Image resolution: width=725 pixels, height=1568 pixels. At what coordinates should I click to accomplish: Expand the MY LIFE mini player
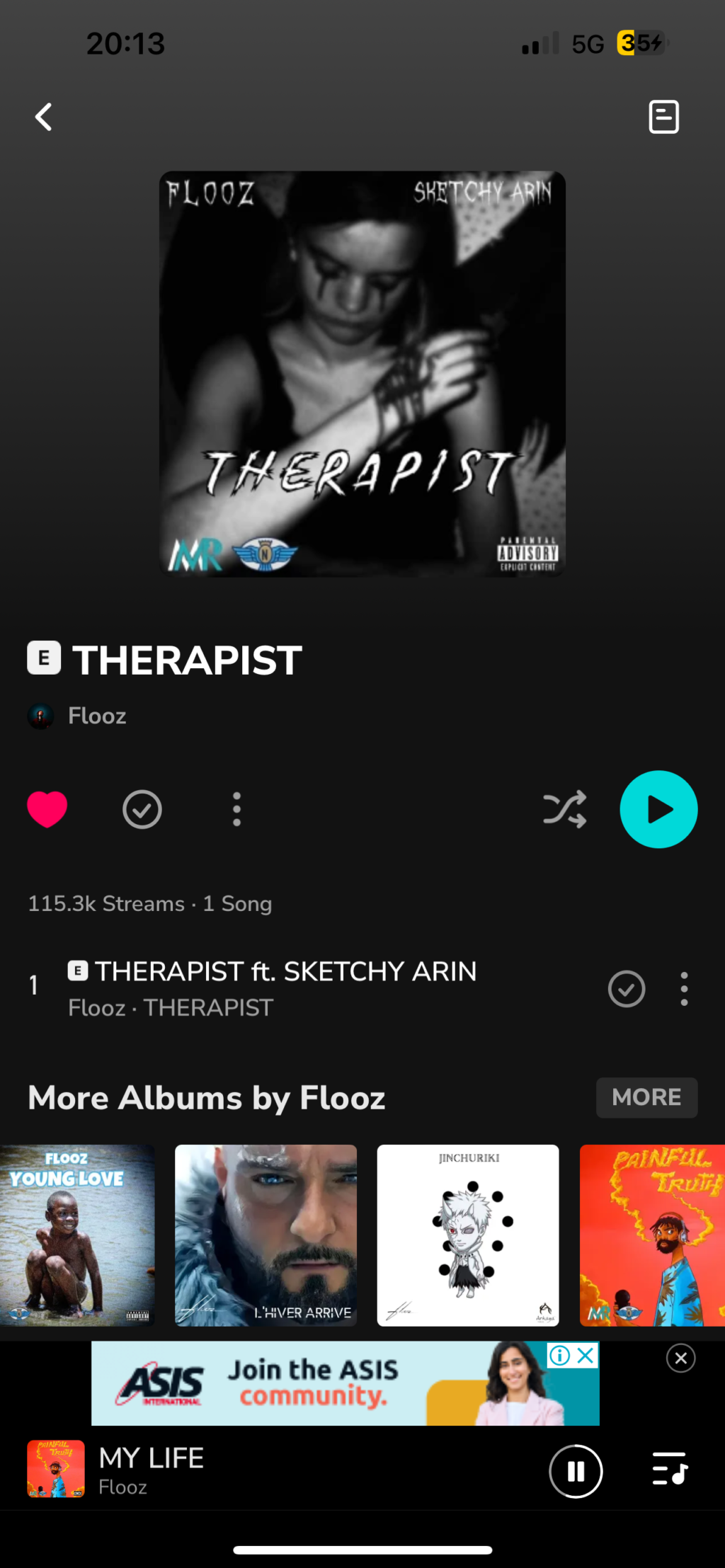283,1470
